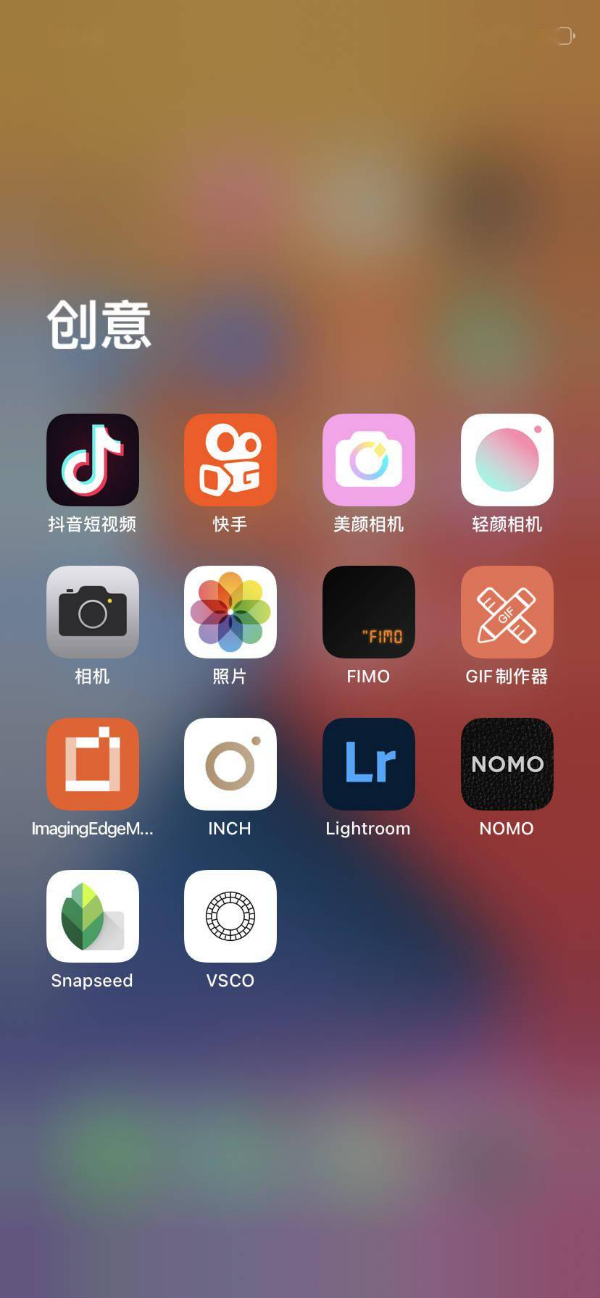Open the 抖音短视频 app
600x1298 pixels.
92,460
